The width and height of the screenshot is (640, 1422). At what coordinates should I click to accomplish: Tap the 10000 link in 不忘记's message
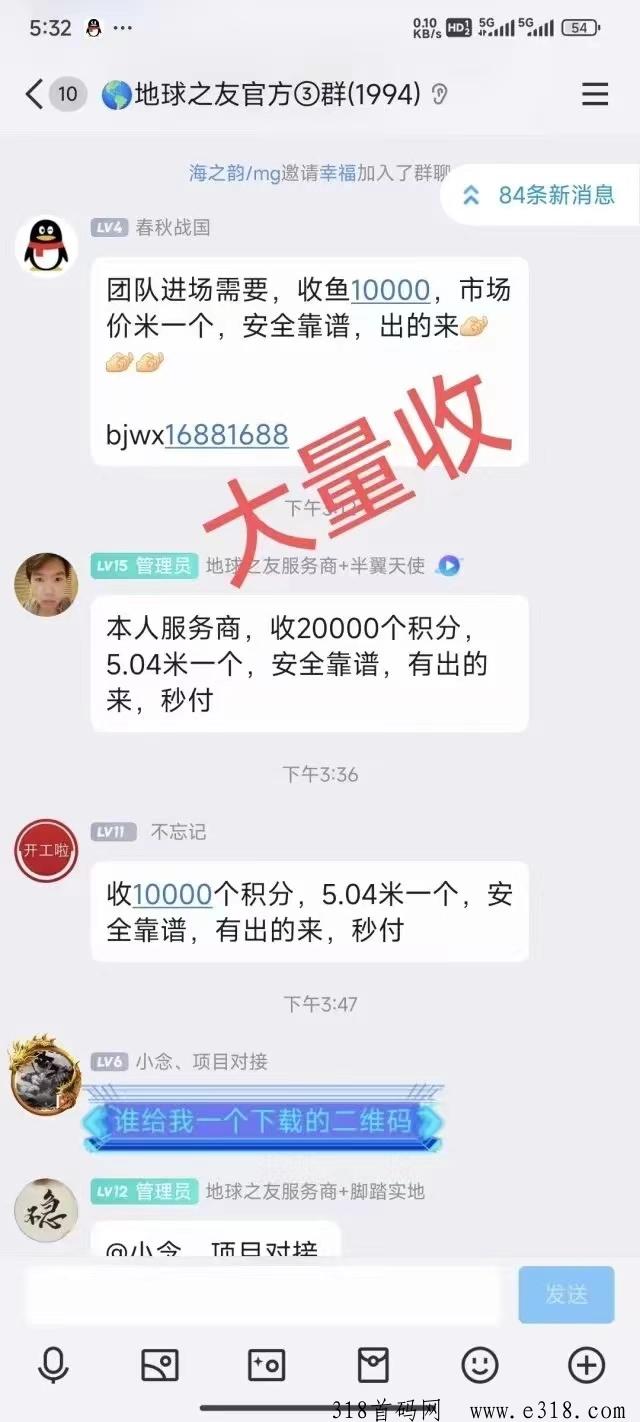[172, 894]
